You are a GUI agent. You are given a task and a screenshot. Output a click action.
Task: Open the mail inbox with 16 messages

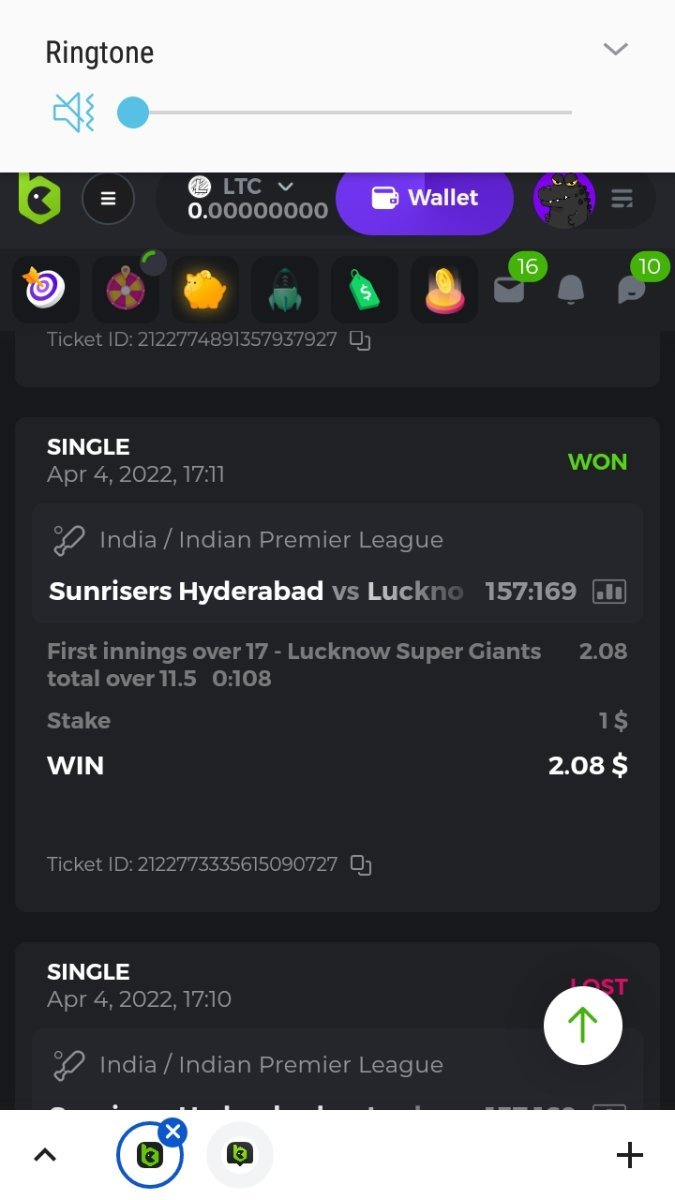pyautogui.click(x=510, y=289)
